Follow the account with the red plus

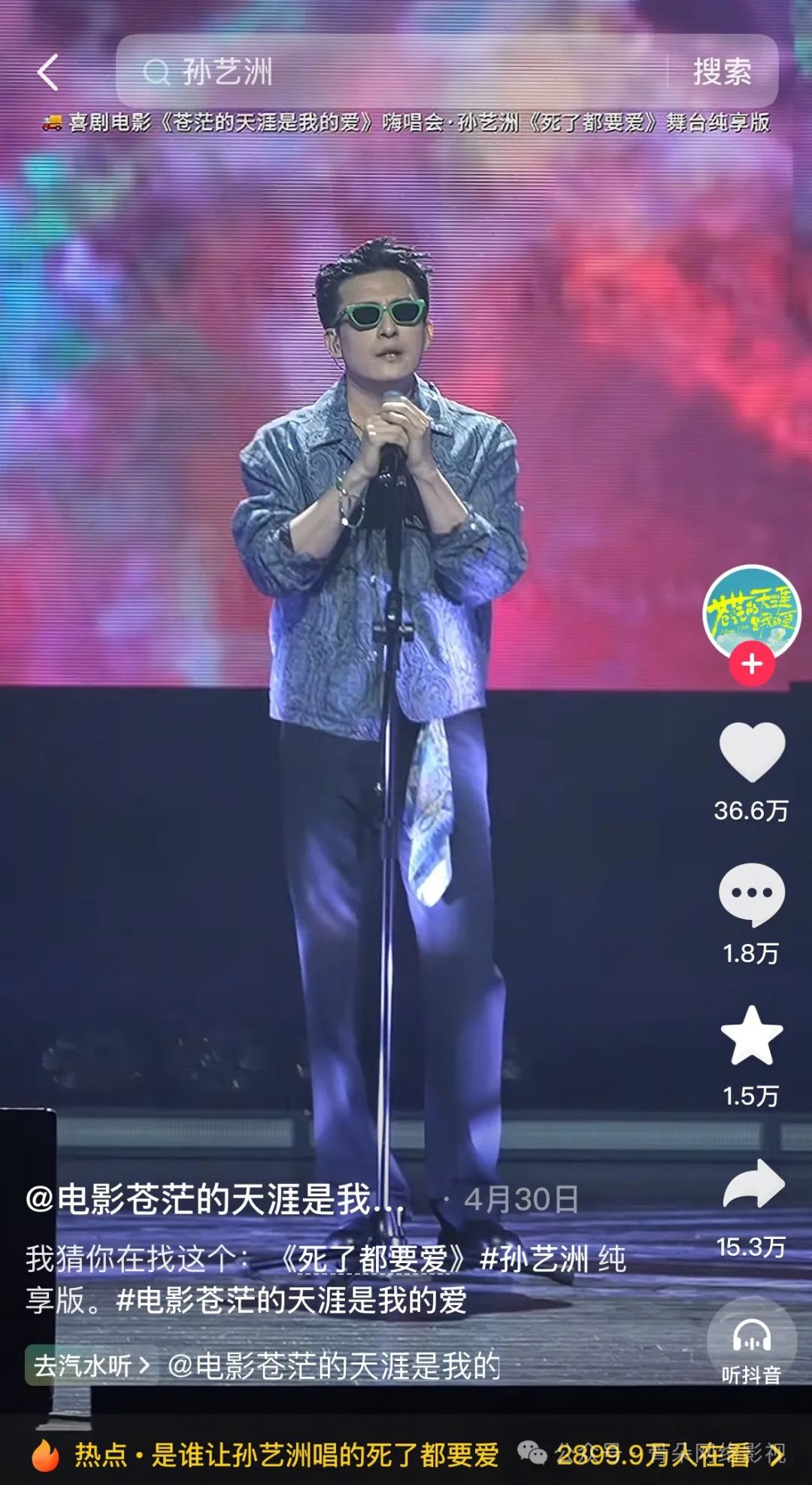pos(752,664)
